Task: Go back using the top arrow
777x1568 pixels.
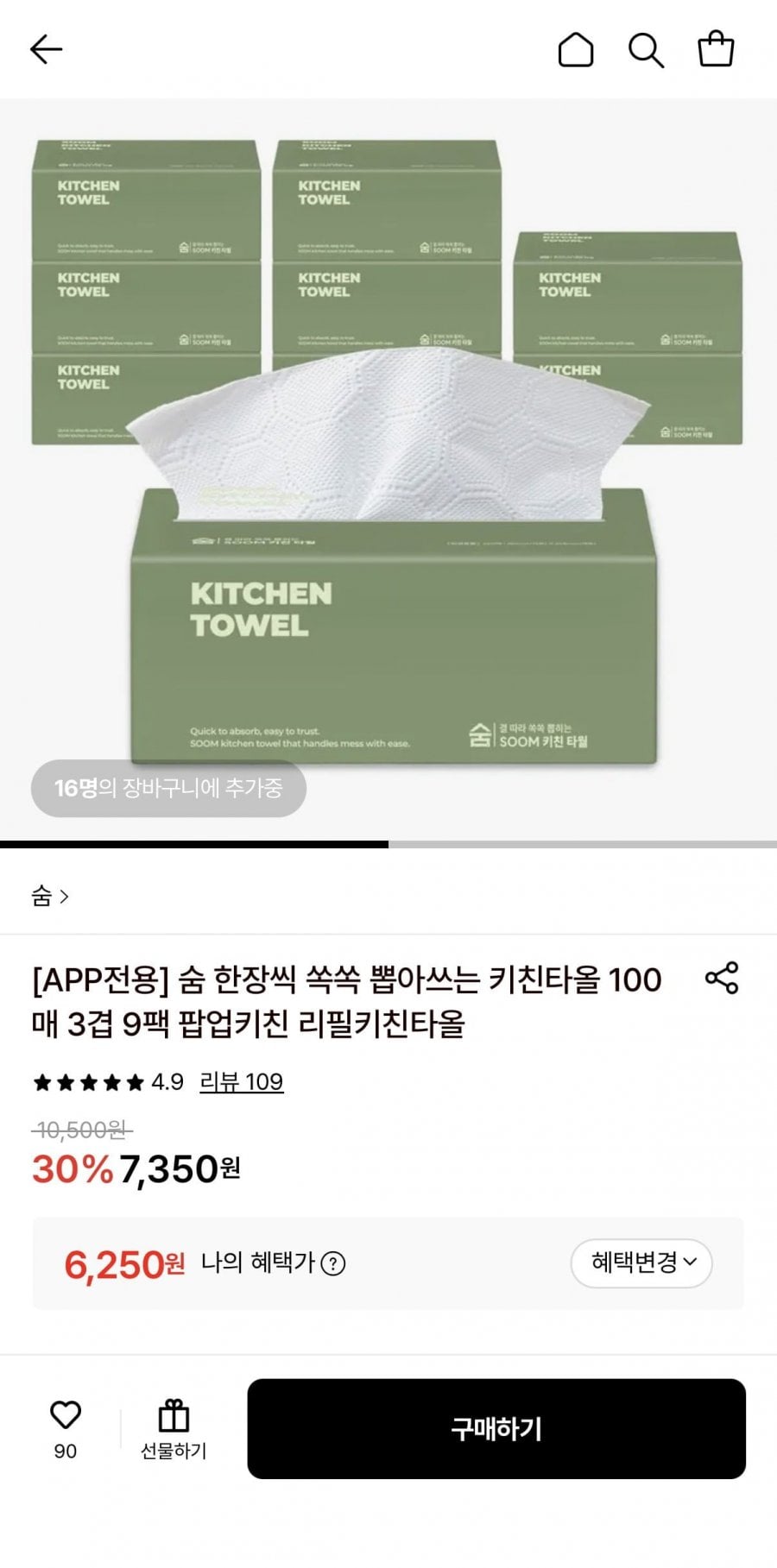Action: (47, 50)
